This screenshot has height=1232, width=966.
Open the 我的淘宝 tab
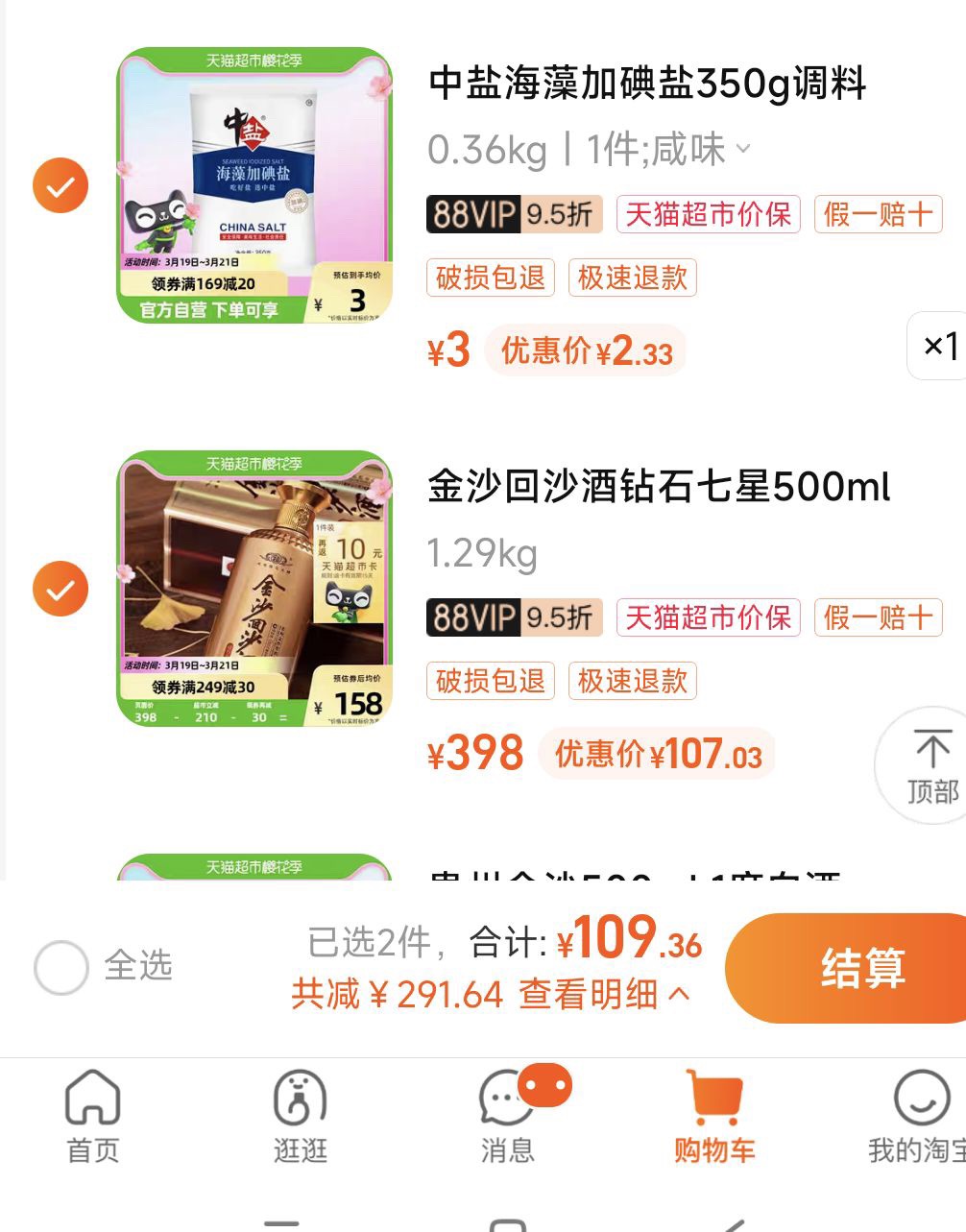click(x=917, y=1116)
